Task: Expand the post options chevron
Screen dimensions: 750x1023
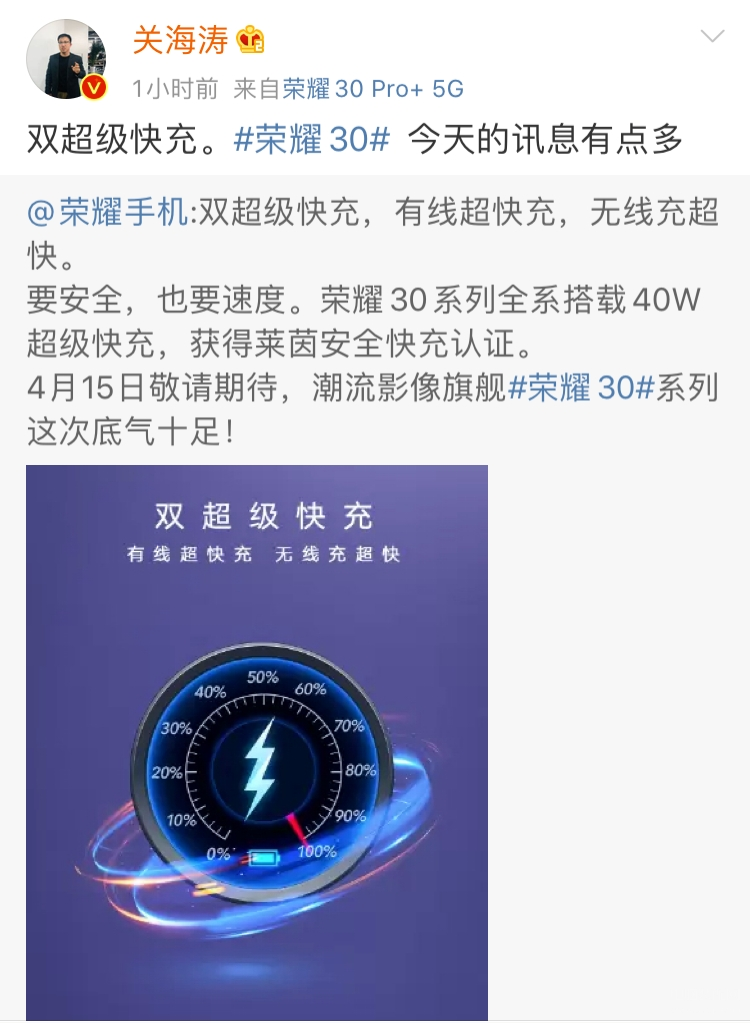Action: [x=712, y=38]
